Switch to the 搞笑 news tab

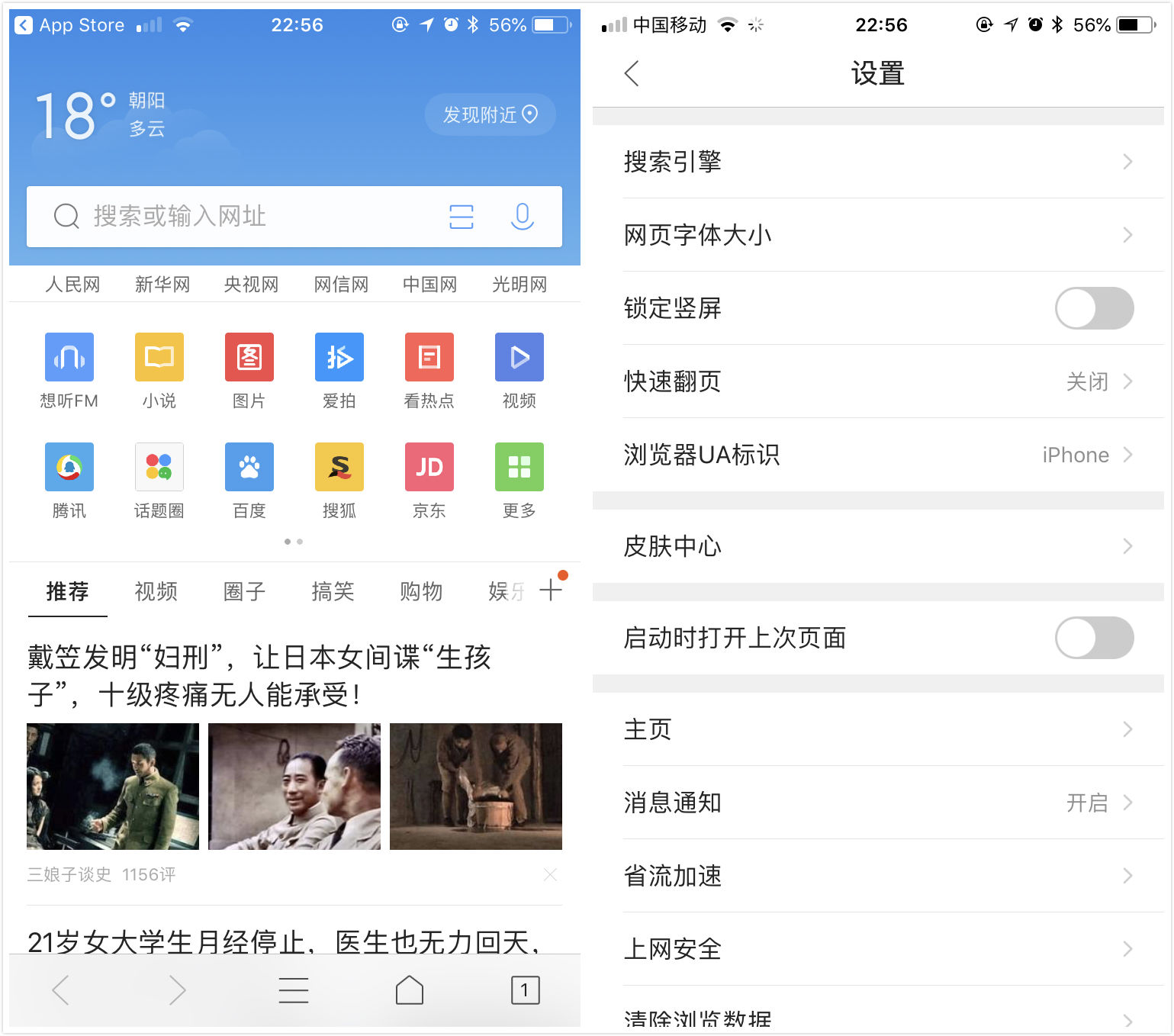click(333, 591)
